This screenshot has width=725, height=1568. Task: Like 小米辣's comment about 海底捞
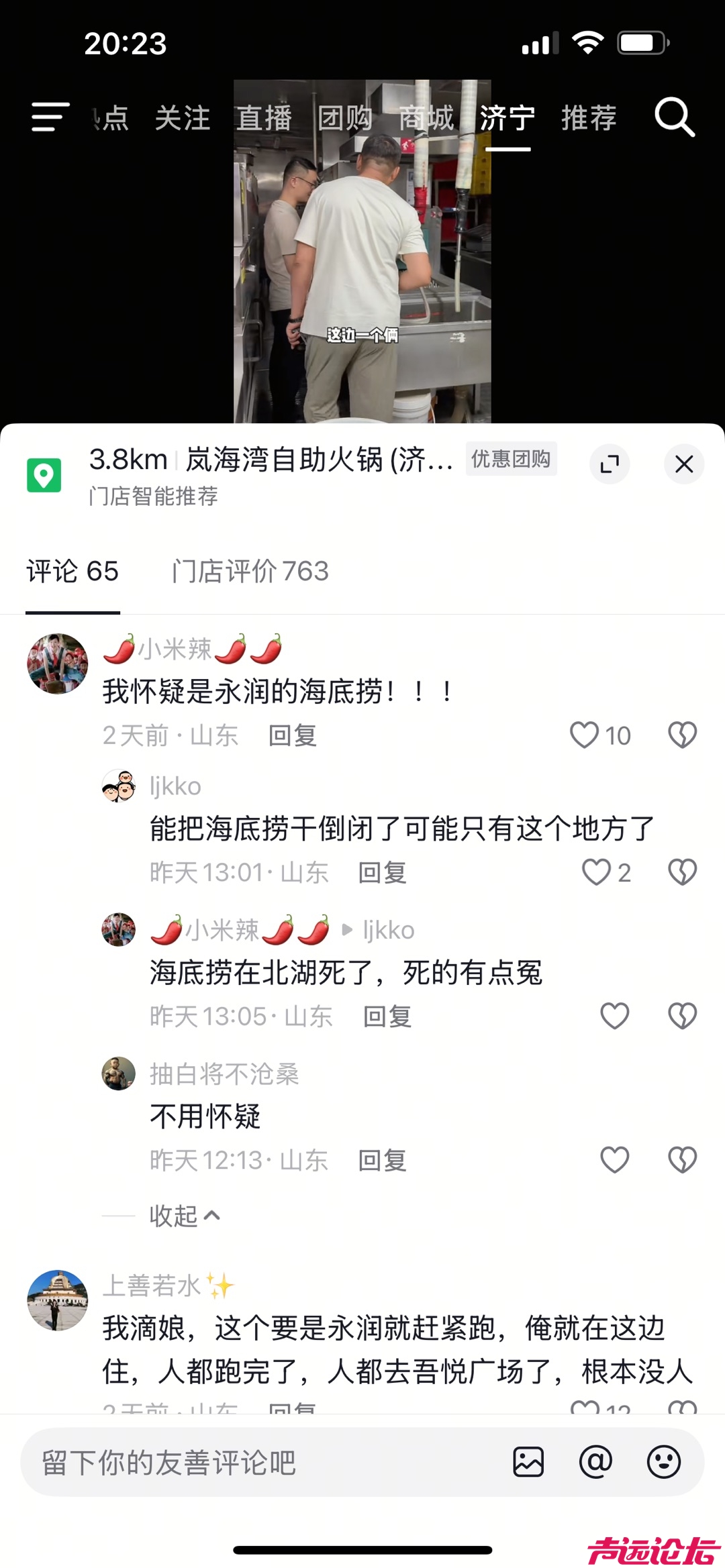[585, 735]
